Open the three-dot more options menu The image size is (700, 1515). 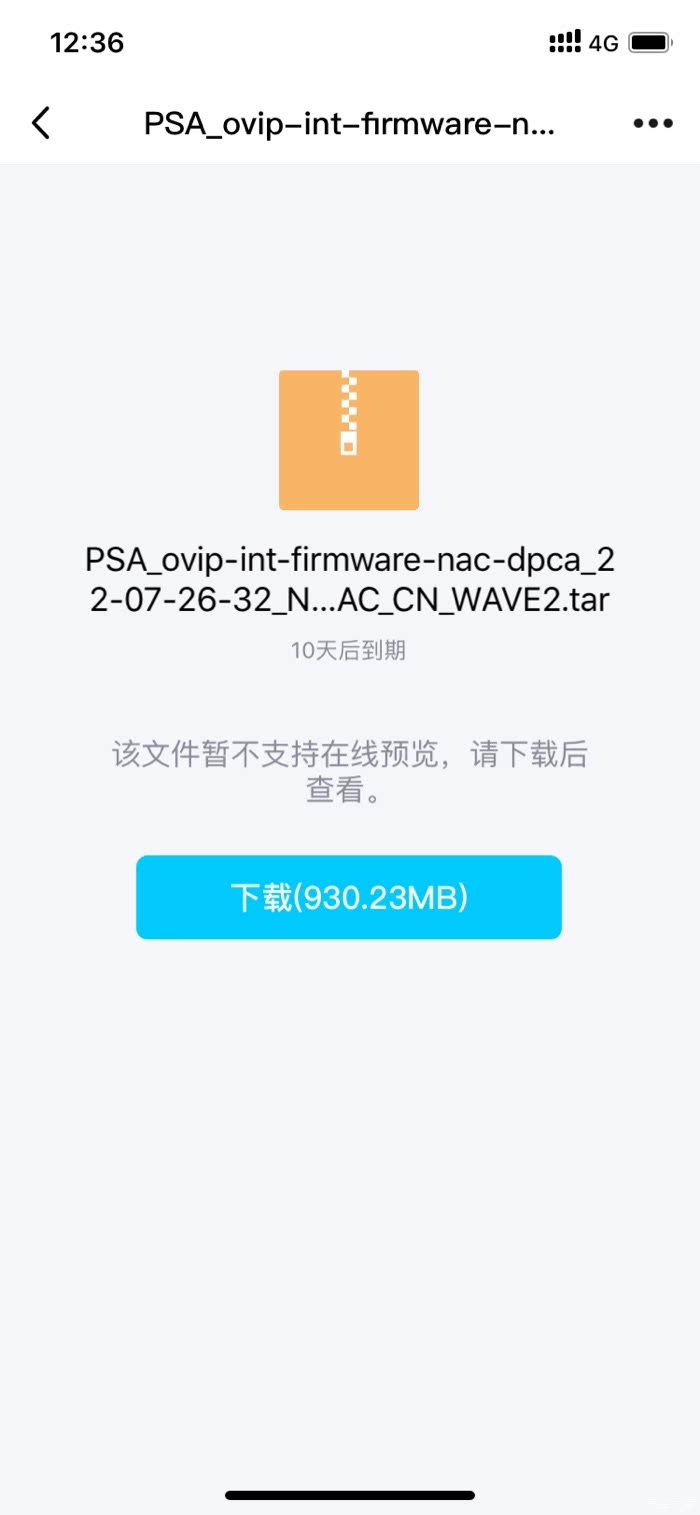coord(653,123)
